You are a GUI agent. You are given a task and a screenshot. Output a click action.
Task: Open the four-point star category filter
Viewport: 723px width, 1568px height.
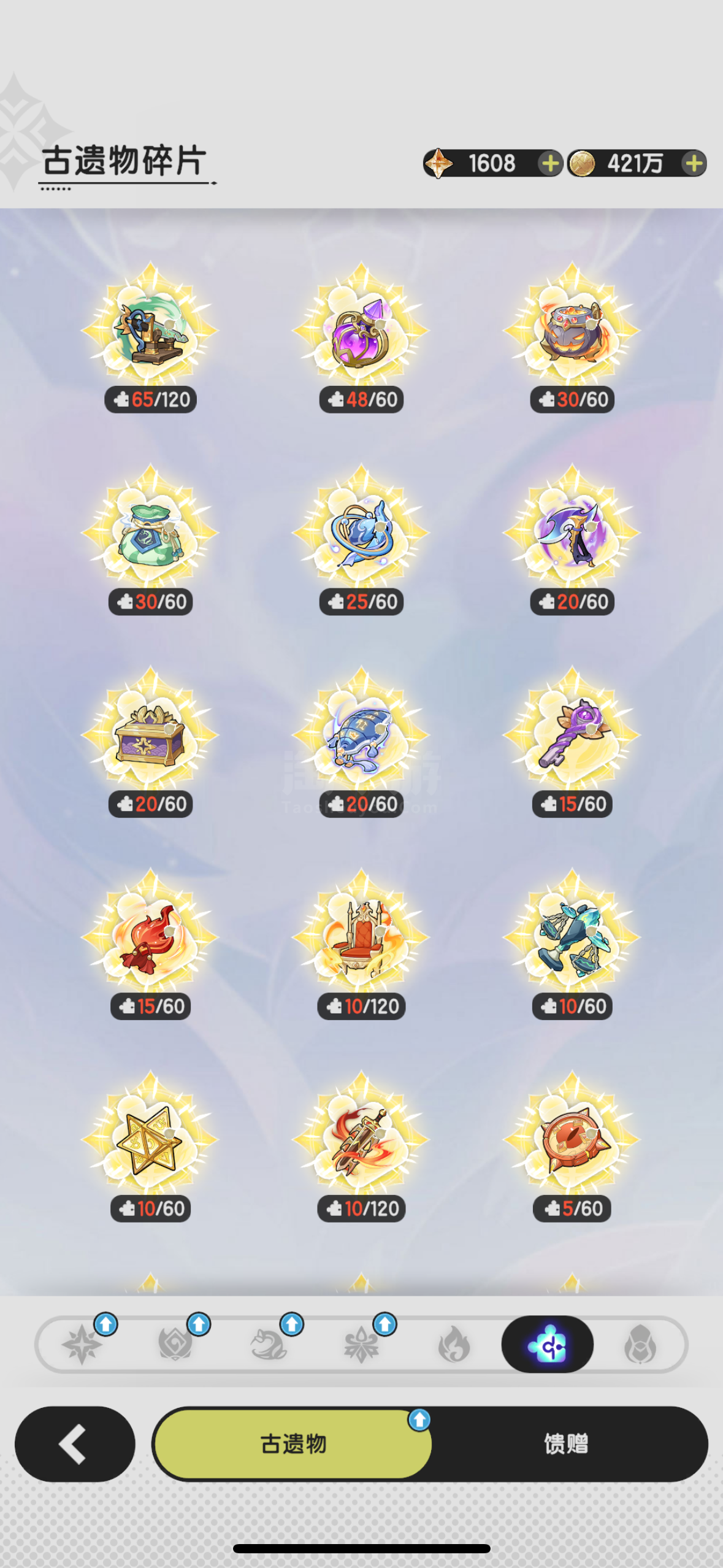tap(82, 1344)
